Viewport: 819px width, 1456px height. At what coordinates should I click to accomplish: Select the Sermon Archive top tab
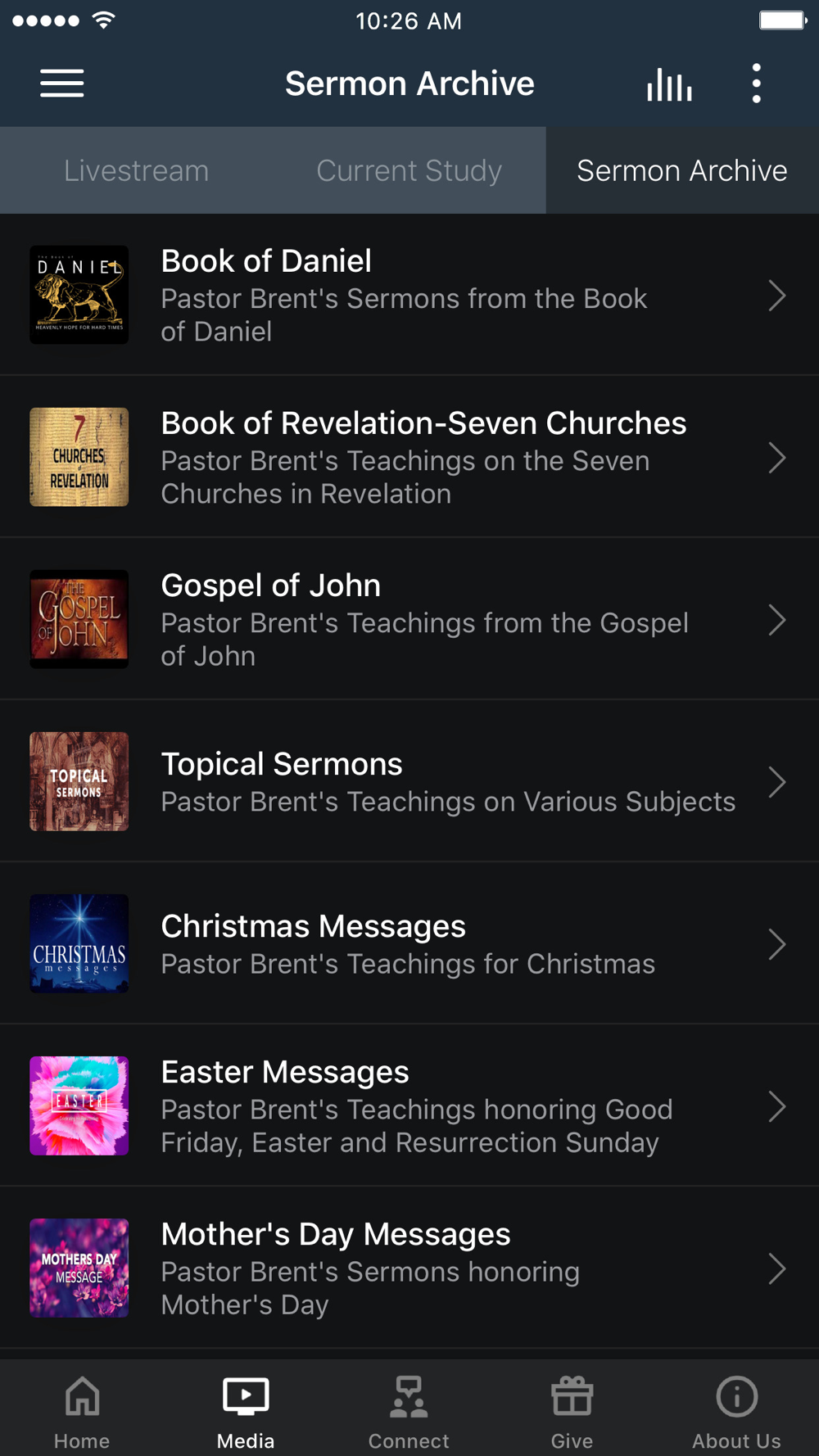coord(682,170)
